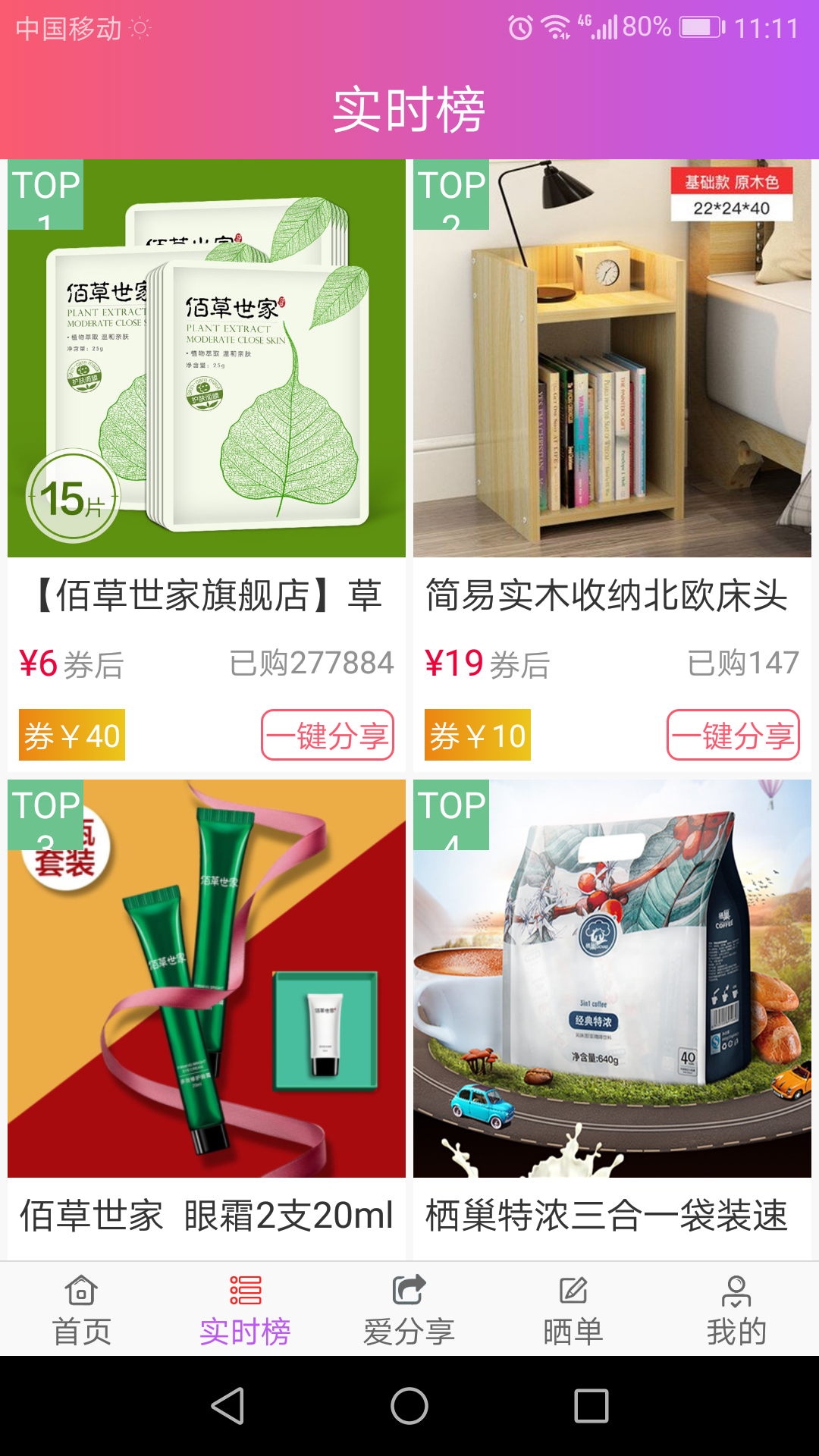Claim the 券￥40 coupon
The height and width of the screenshot is (1456, 819).
tap(72, 735)
